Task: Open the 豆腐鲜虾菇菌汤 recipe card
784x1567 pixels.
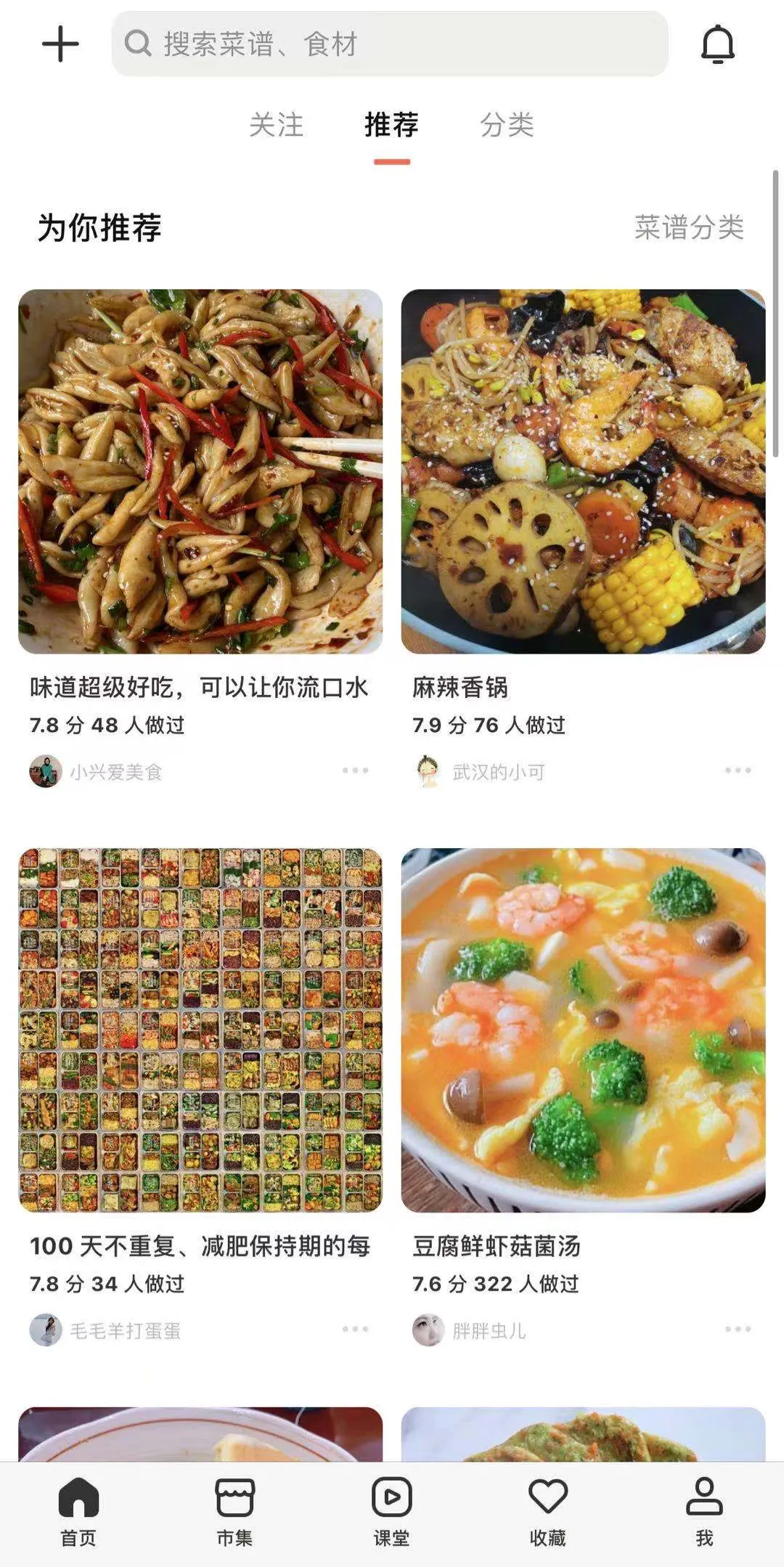Action: 583,1030
